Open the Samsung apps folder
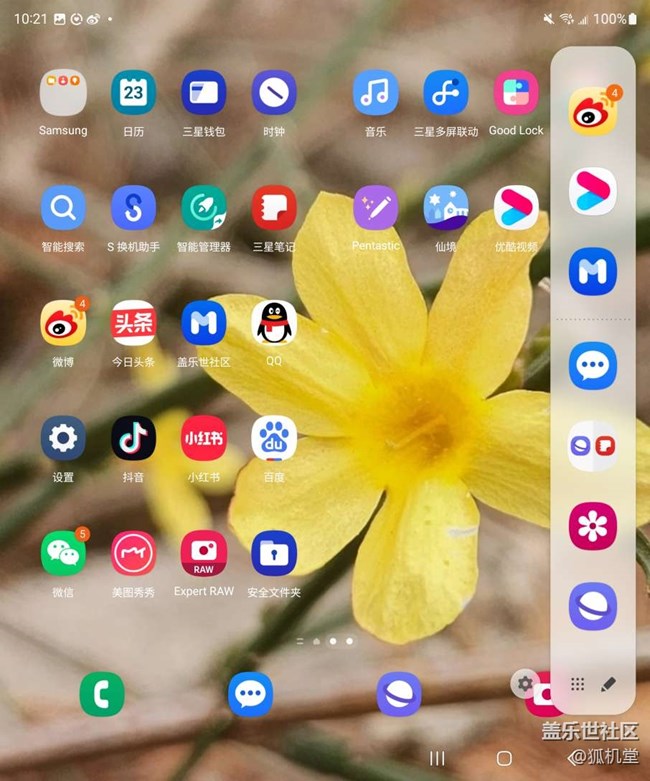Viewport: 650px width, 781px height. tap(63, 93)
